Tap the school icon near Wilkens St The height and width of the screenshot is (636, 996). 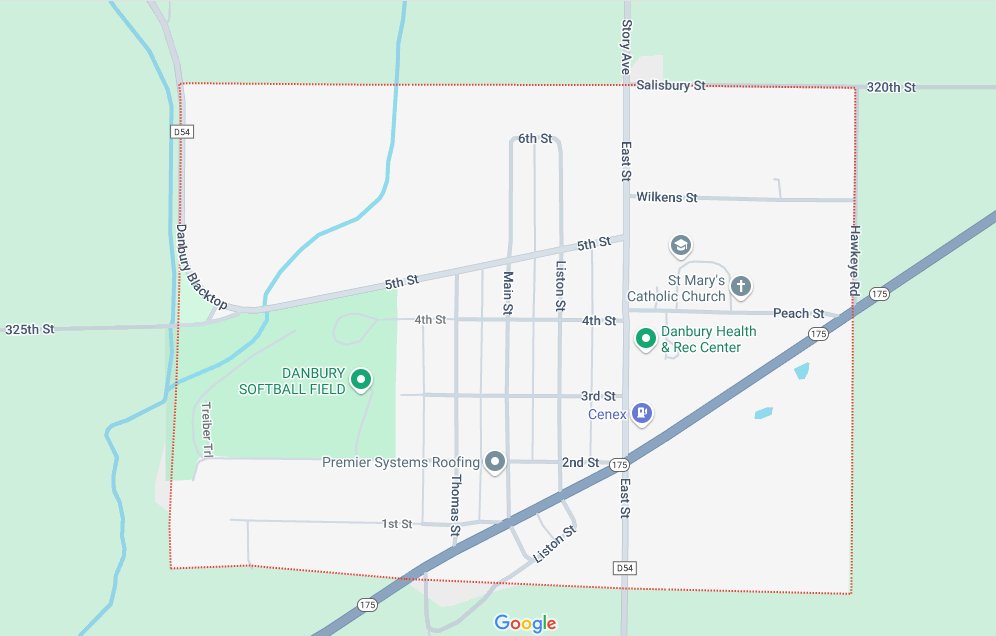point(681,245)
